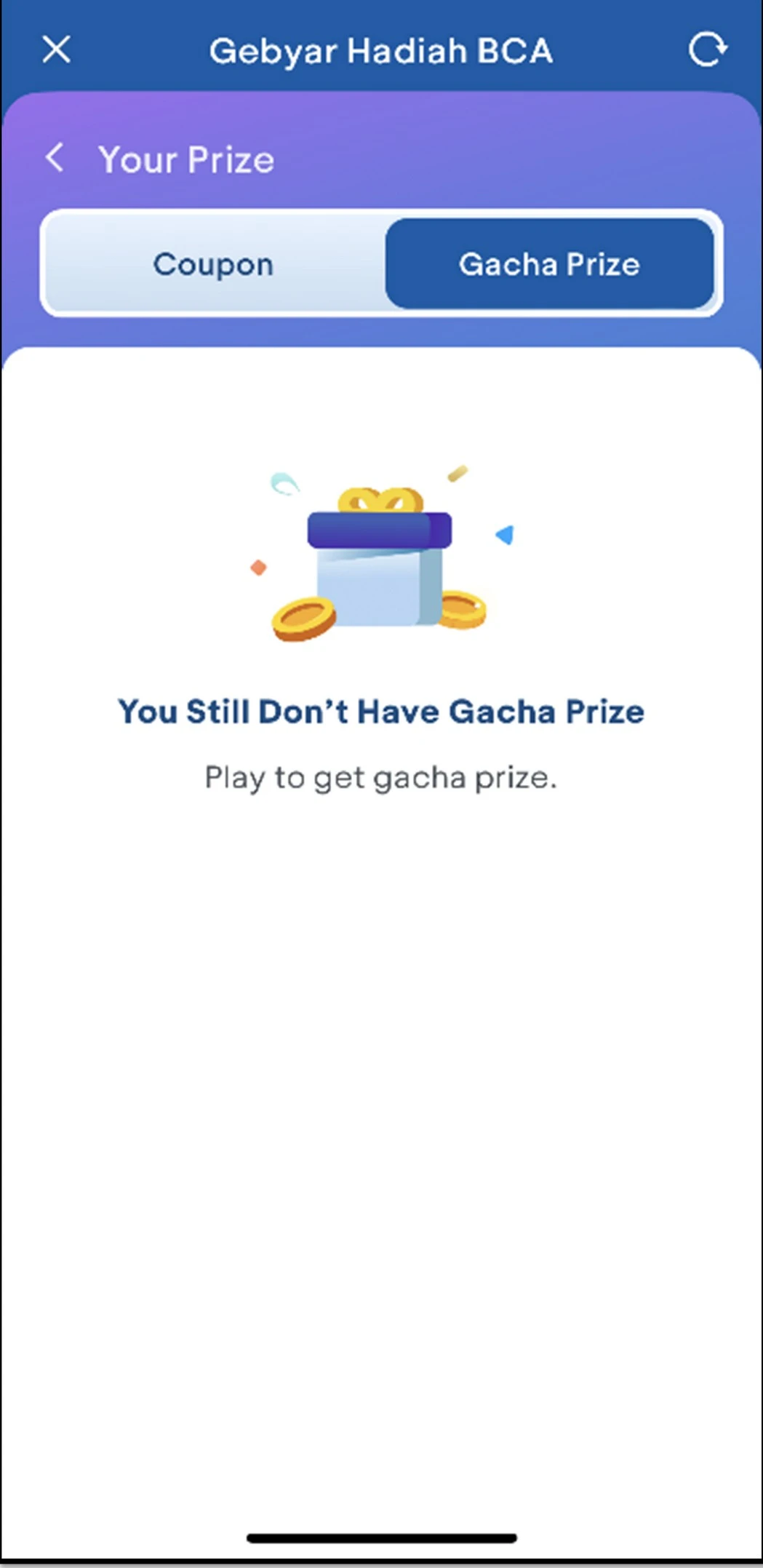This screenshot has width=763, height=1568.
Task: Switch to the Coupon tab
Action: 213,264
